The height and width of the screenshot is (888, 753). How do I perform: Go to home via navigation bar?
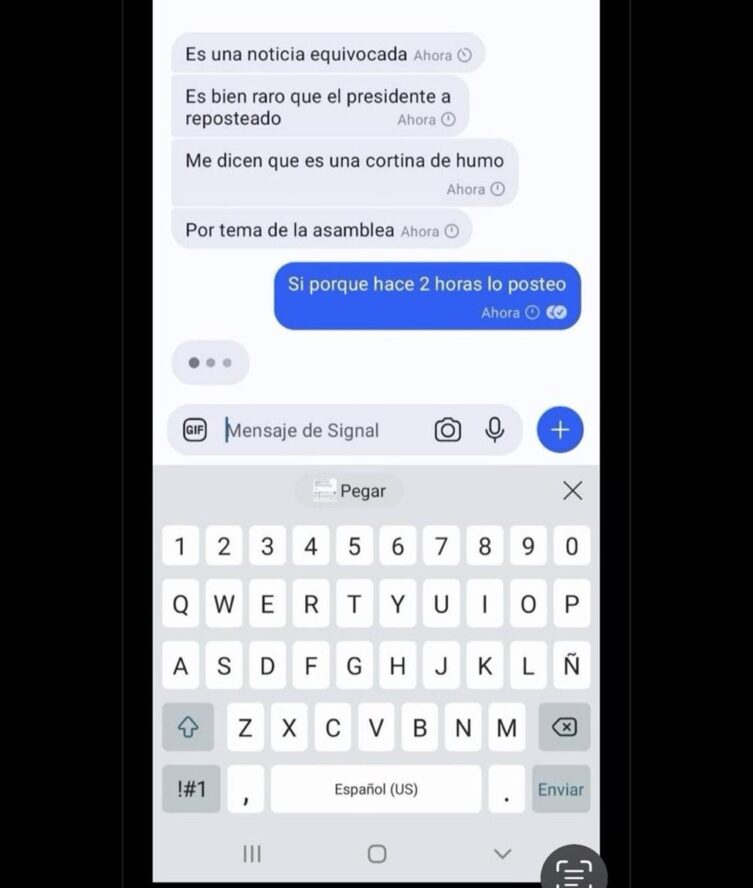pyautogui.click(x=376, y=853)
